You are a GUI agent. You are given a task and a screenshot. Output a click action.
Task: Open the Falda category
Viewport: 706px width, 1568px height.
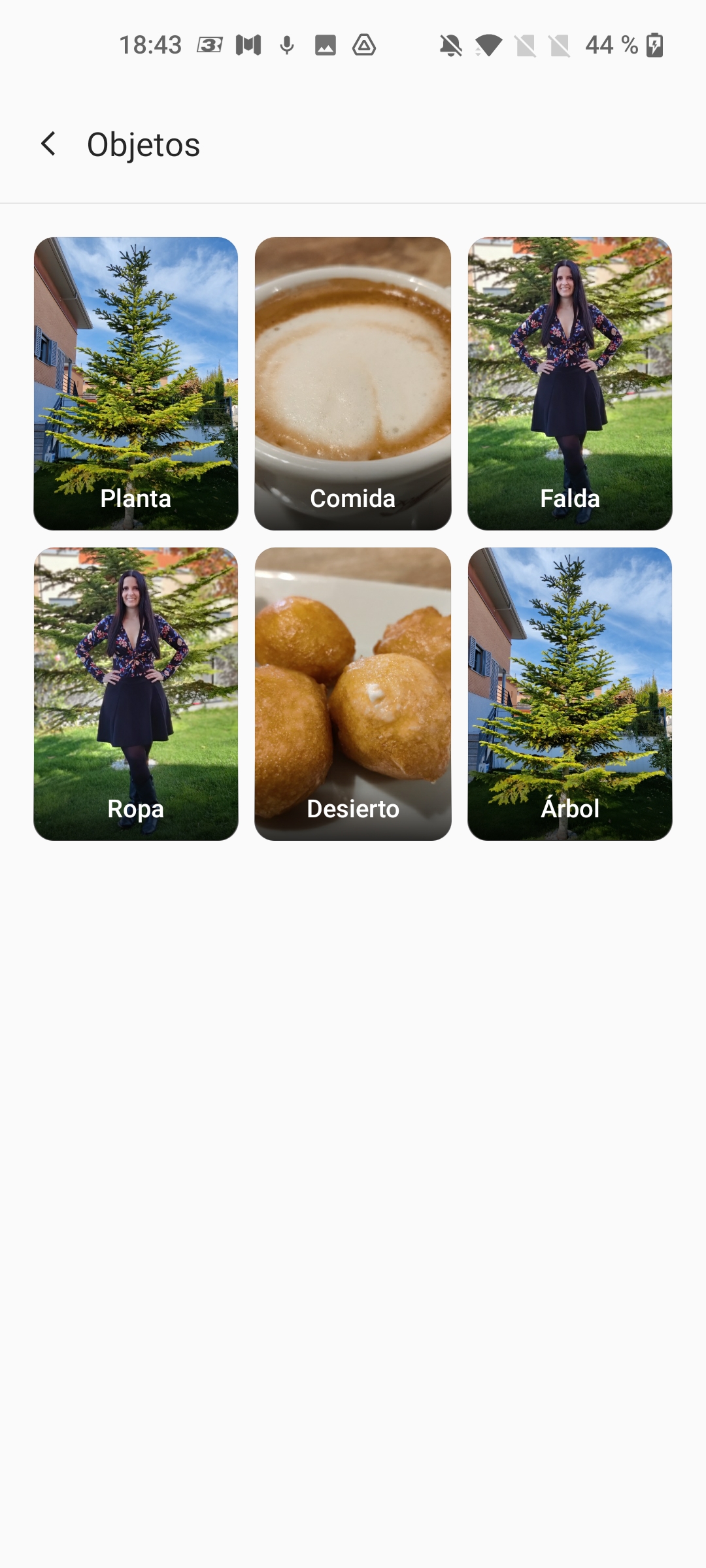(570, 384)
